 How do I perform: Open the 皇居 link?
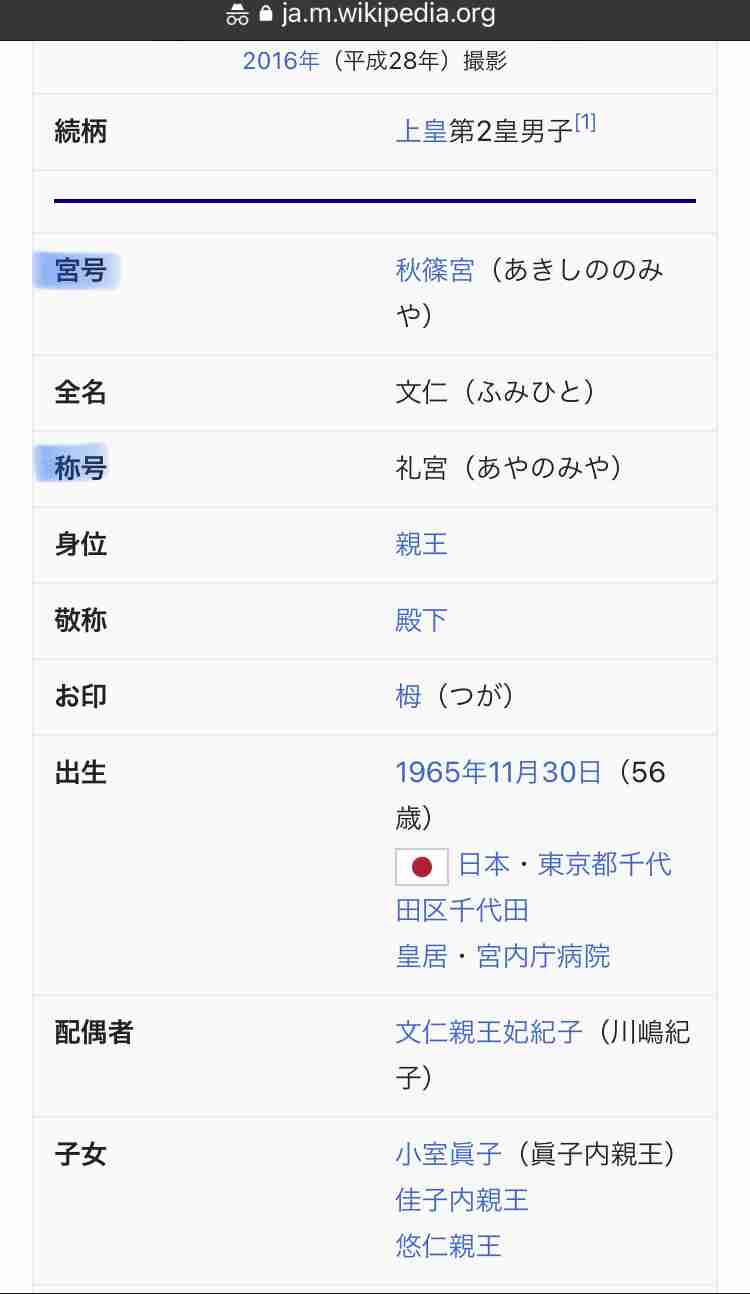coord(421,956)
